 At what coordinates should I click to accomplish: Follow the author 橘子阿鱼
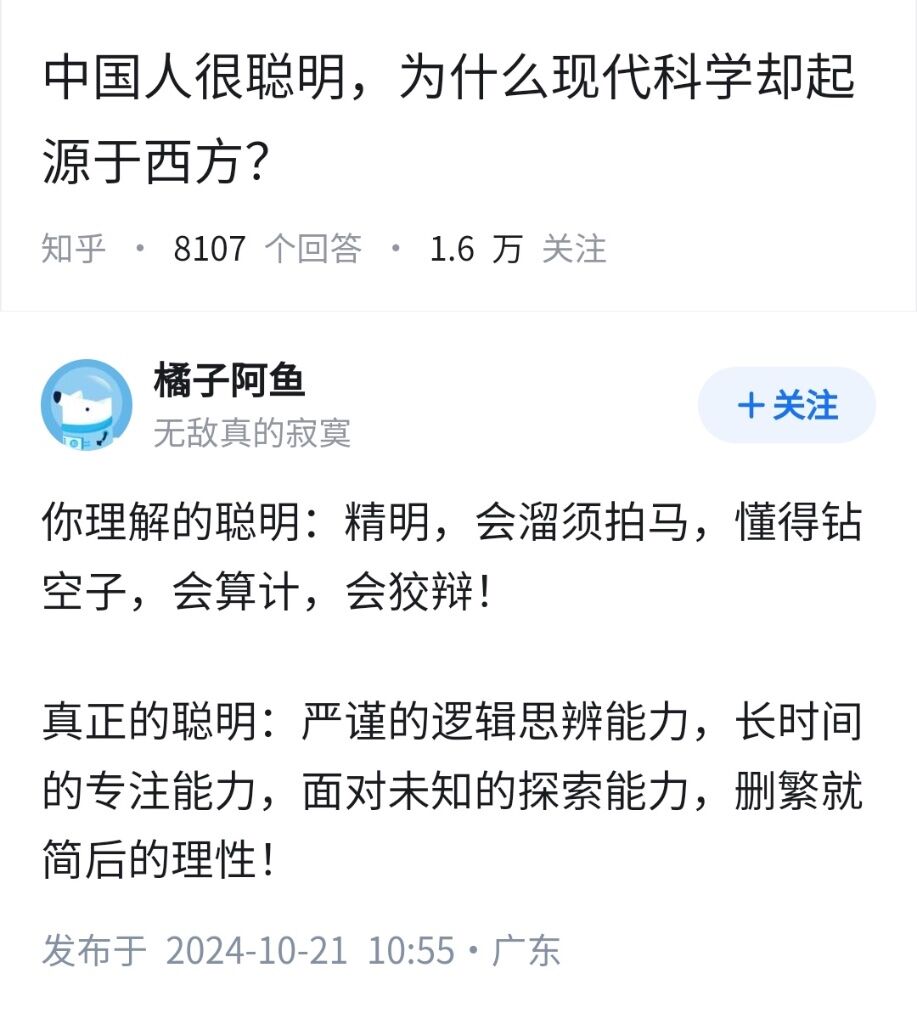point(786,405)
